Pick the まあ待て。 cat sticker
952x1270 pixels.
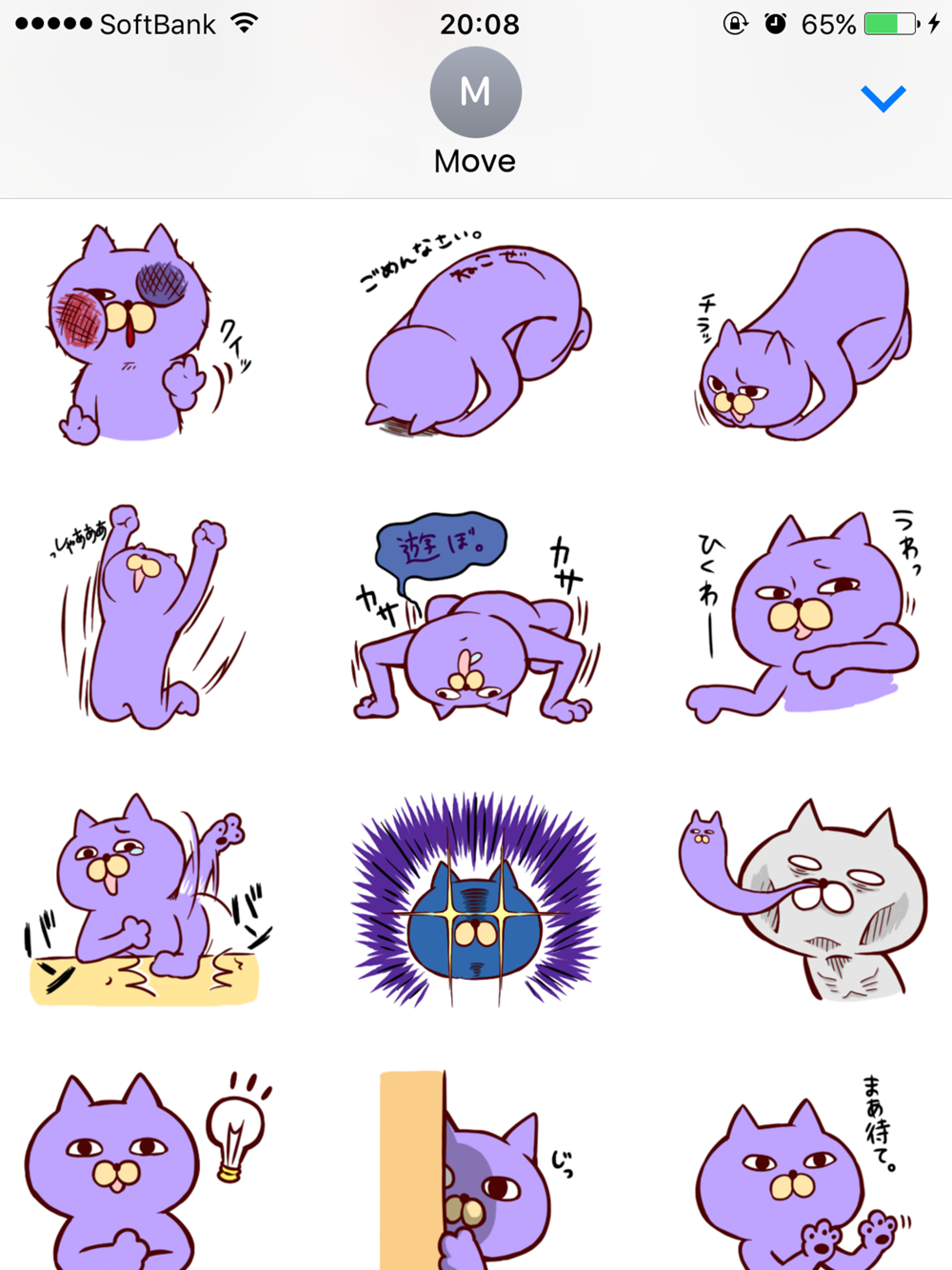coord(804,1173)
